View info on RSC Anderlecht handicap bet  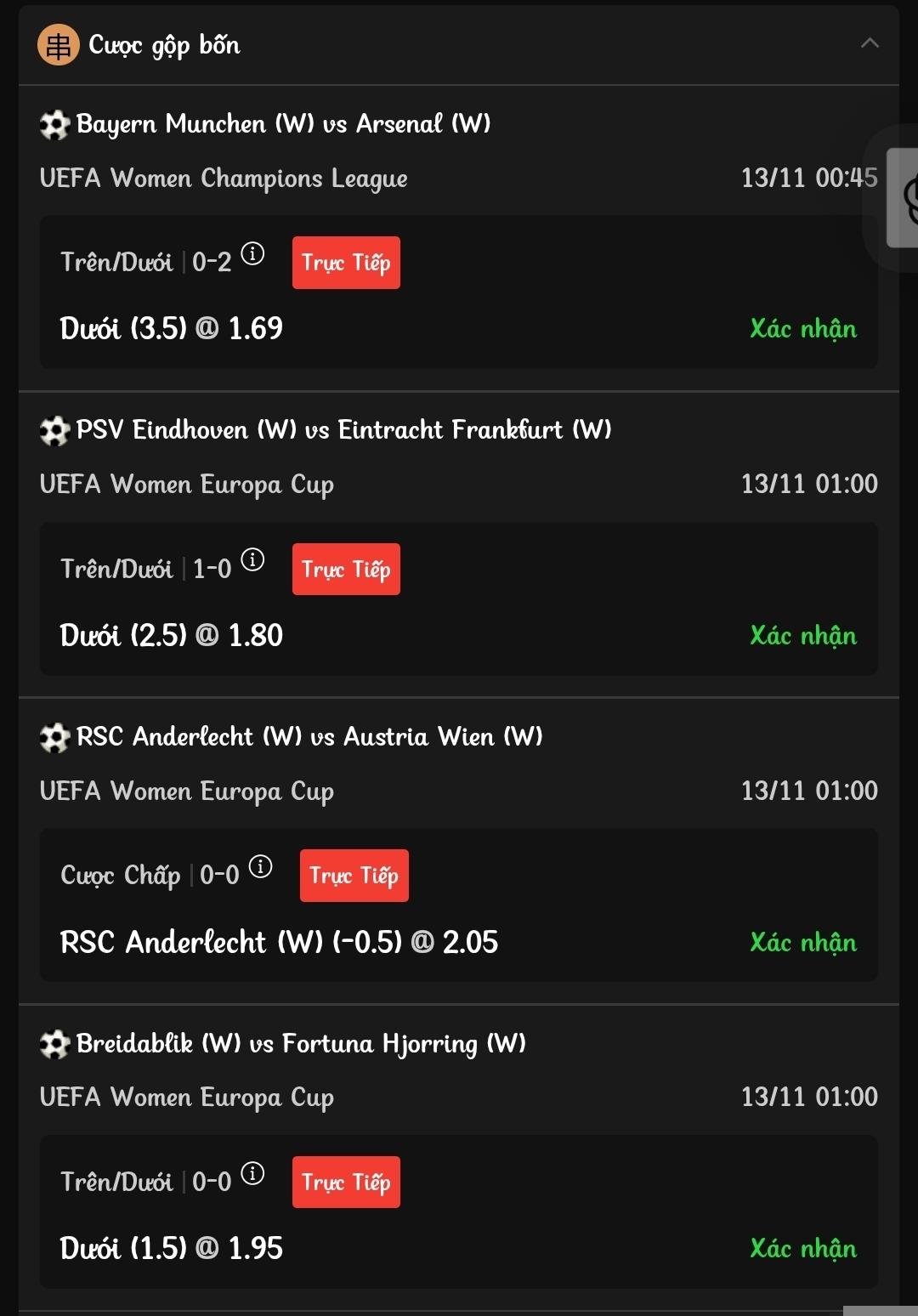tap(260, 866)
